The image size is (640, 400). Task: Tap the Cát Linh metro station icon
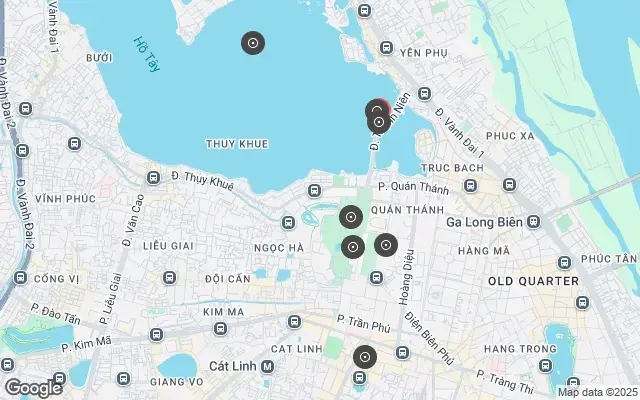(267, 367)
